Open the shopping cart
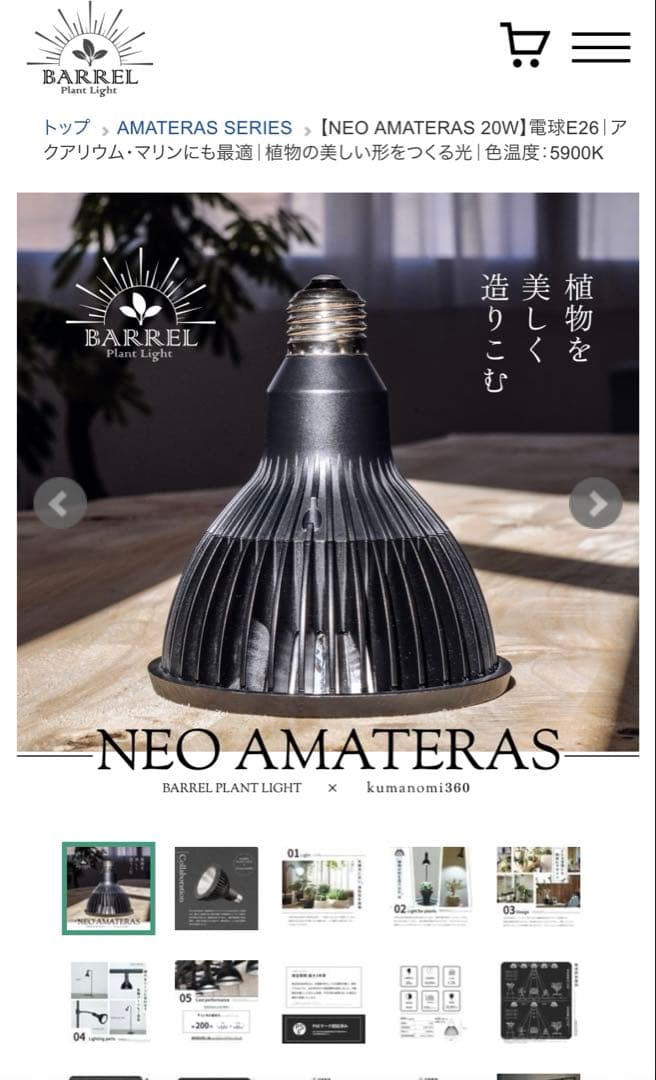 pyautogui.click(x=524, y=45)
